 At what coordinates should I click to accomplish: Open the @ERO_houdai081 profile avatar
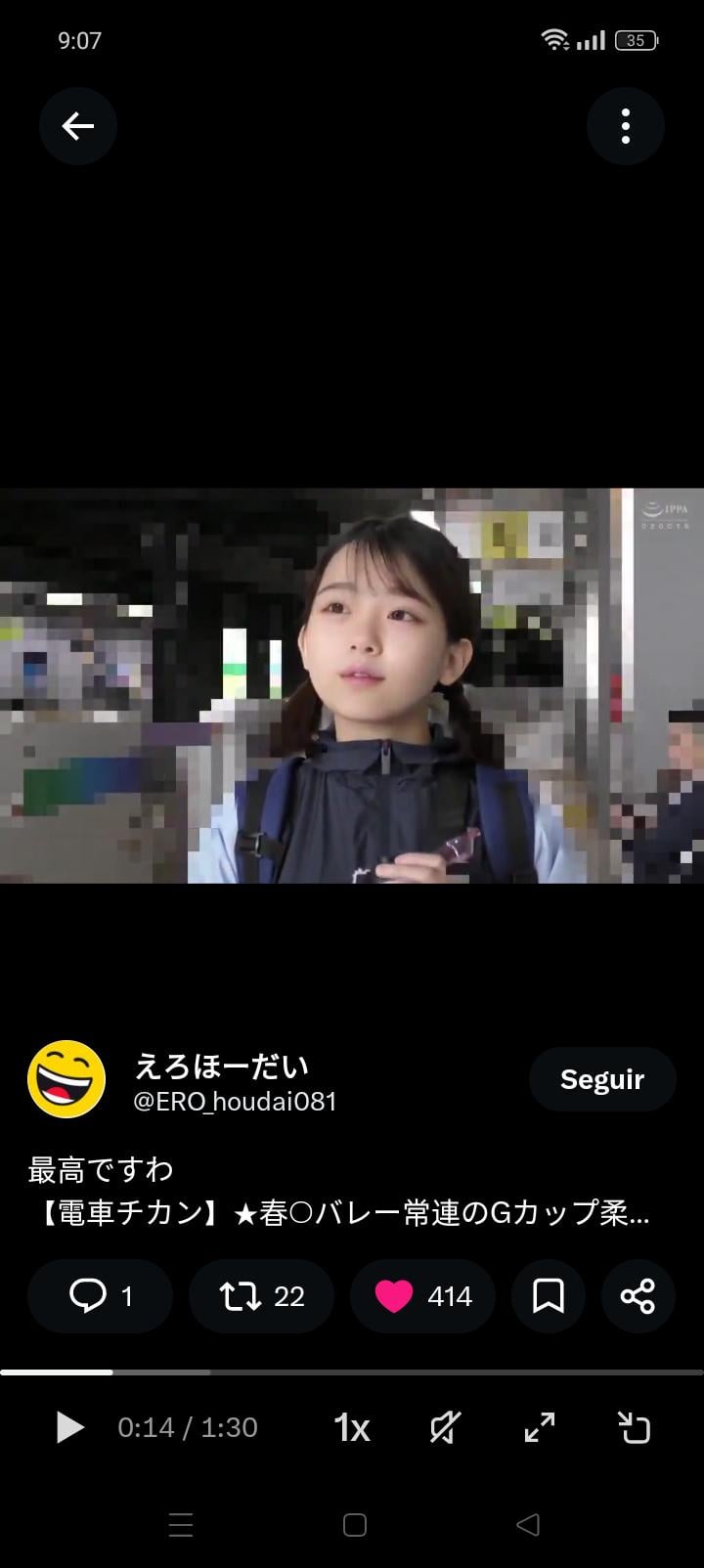(66, 1079)
